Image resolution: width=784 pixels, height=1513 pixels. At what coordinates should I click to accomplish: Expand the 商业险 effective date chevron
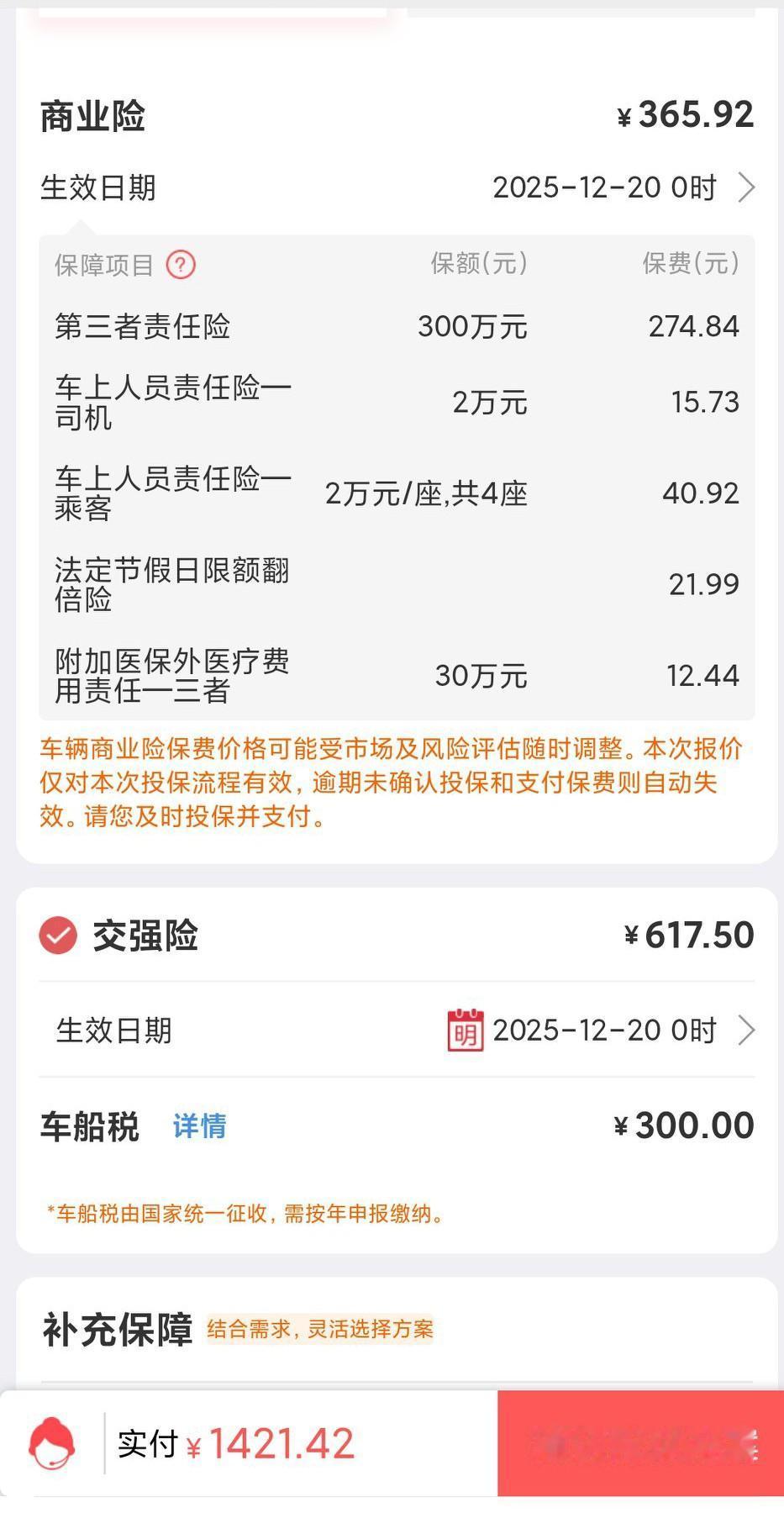pos(745,187)
